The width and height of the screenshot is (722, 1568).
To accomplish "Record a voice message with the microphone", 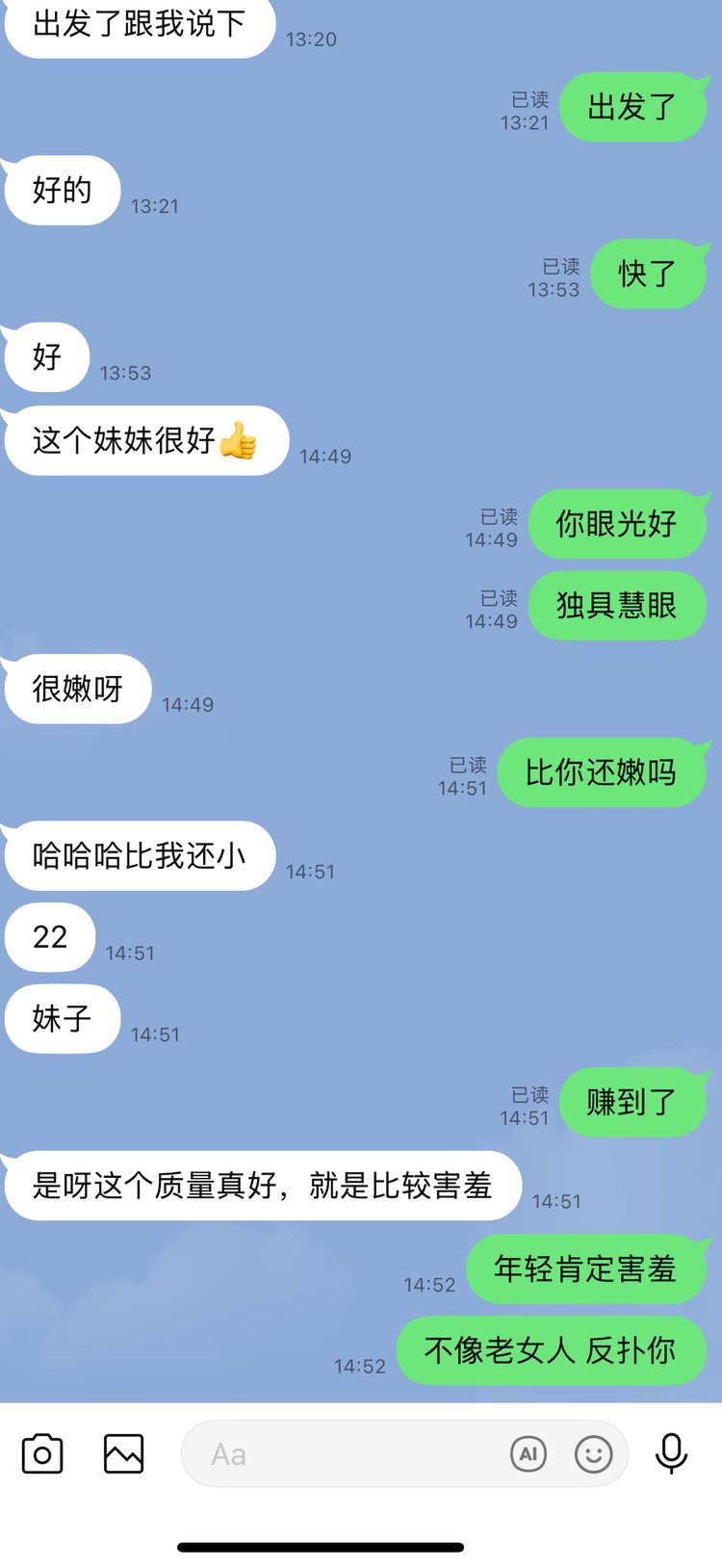I will click(671, 1454).
